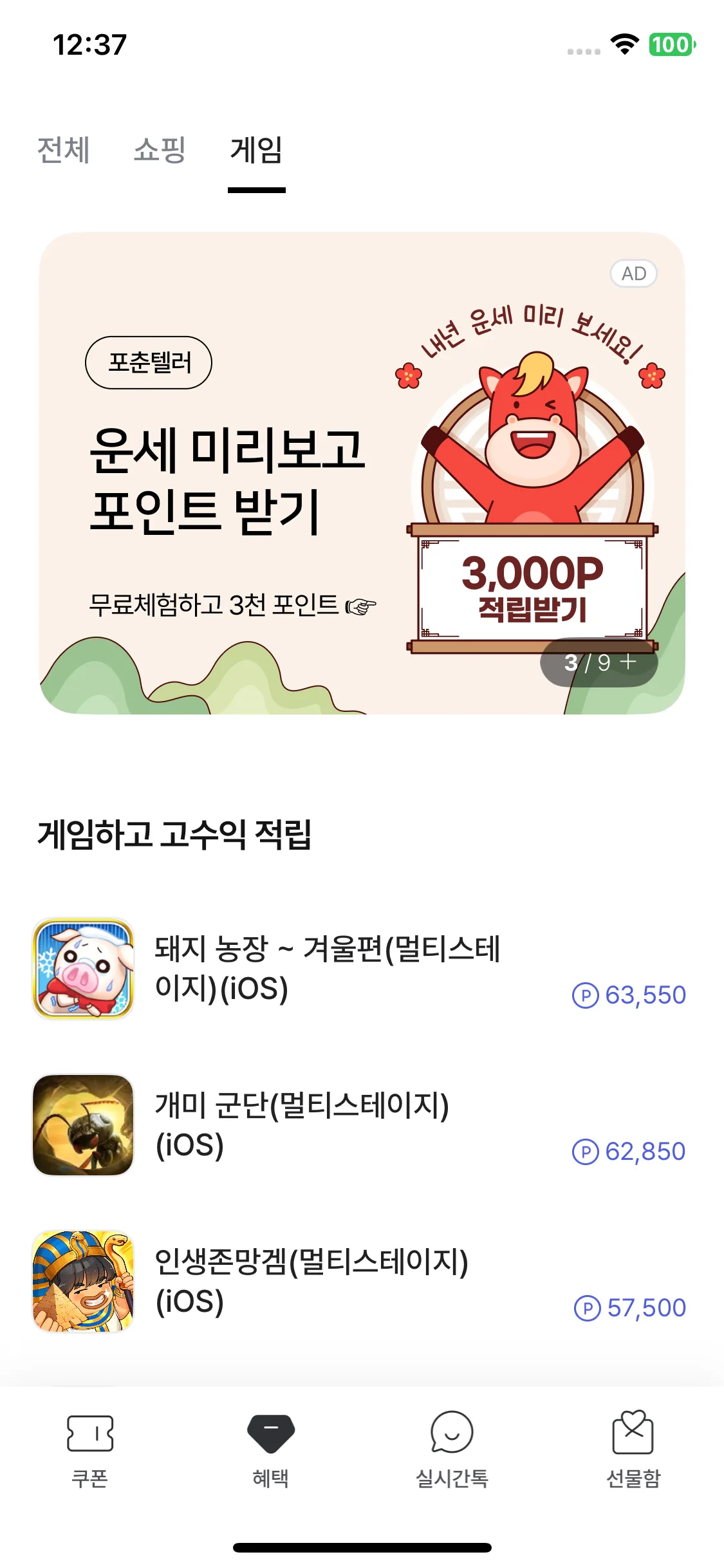
Task: Expand the 3/9 banner page indicator
Action: tap(599, 662)
